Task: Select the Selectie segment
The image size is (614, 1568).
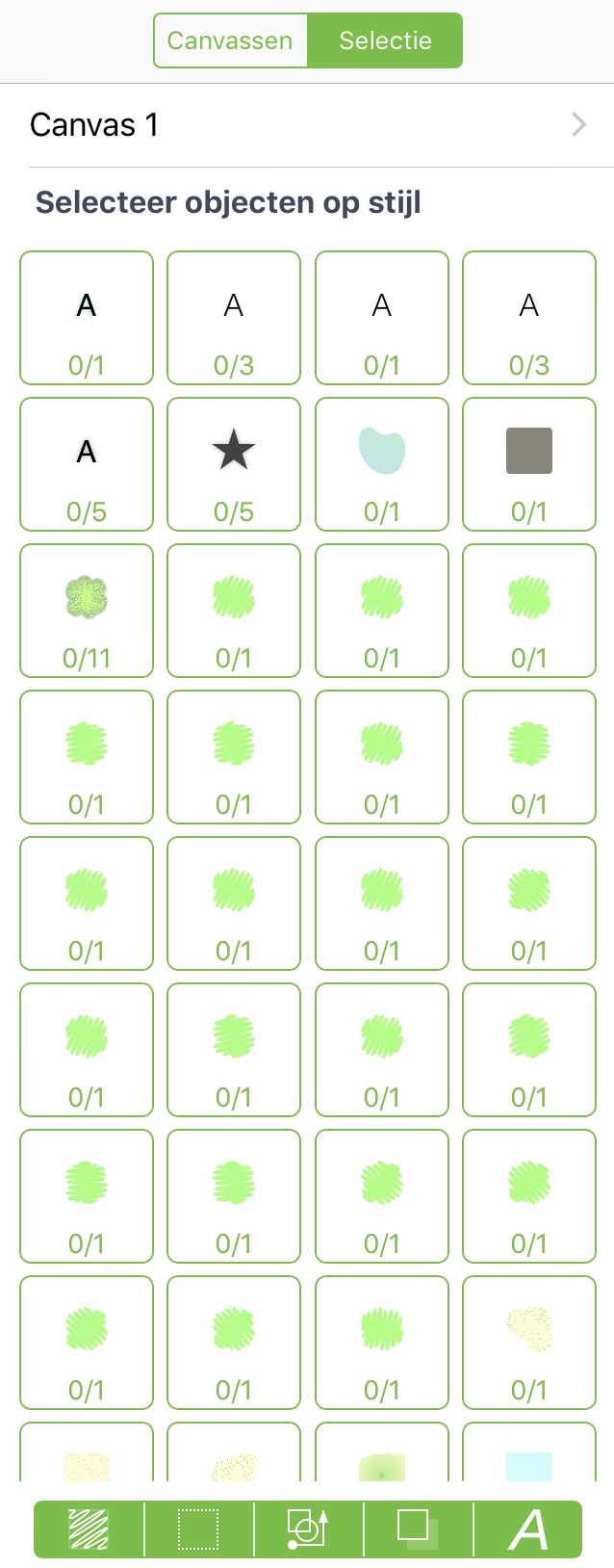Action: (x=385, y=40)
